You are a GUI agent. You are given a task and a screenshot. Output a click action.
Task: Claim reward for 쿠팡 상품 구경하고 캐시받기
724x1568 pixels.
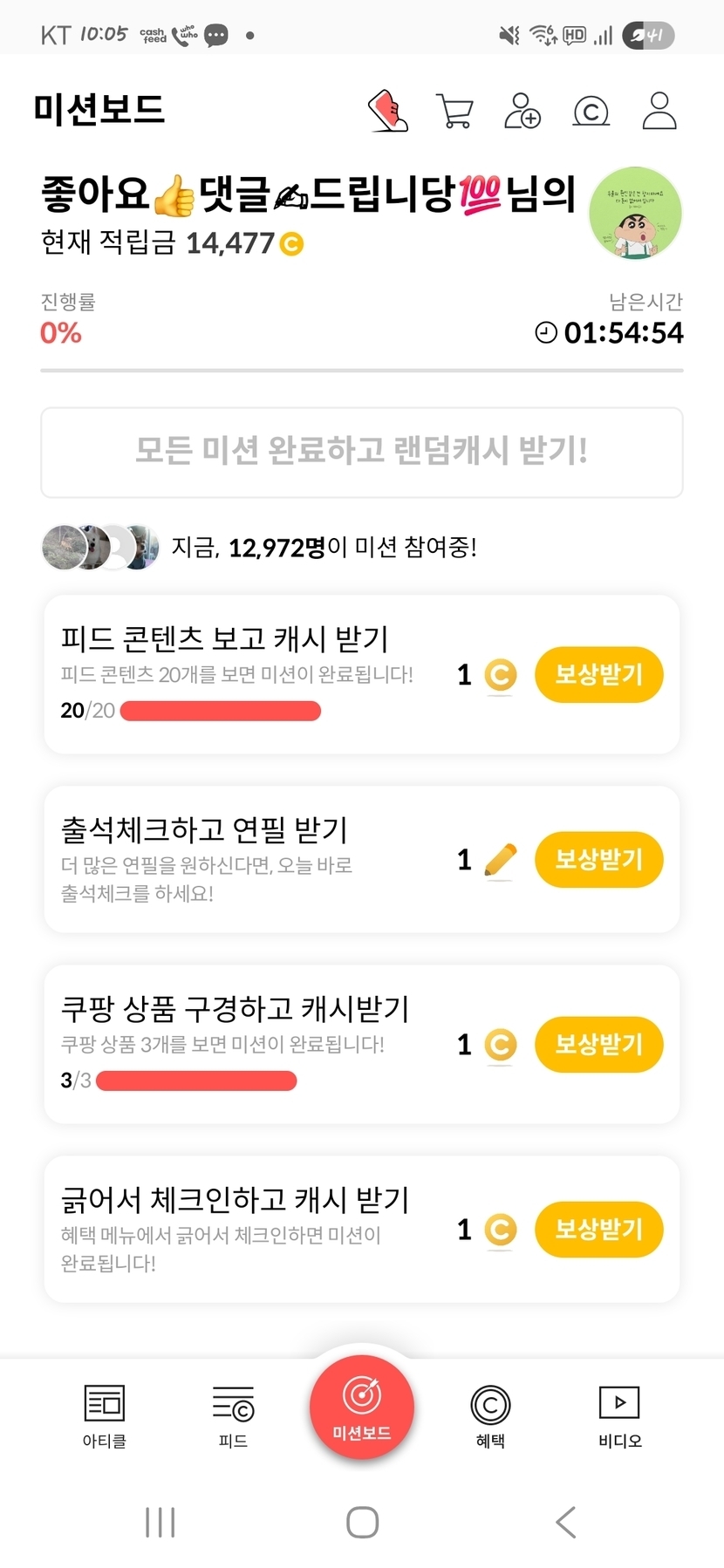click(x=598, y=1044)
